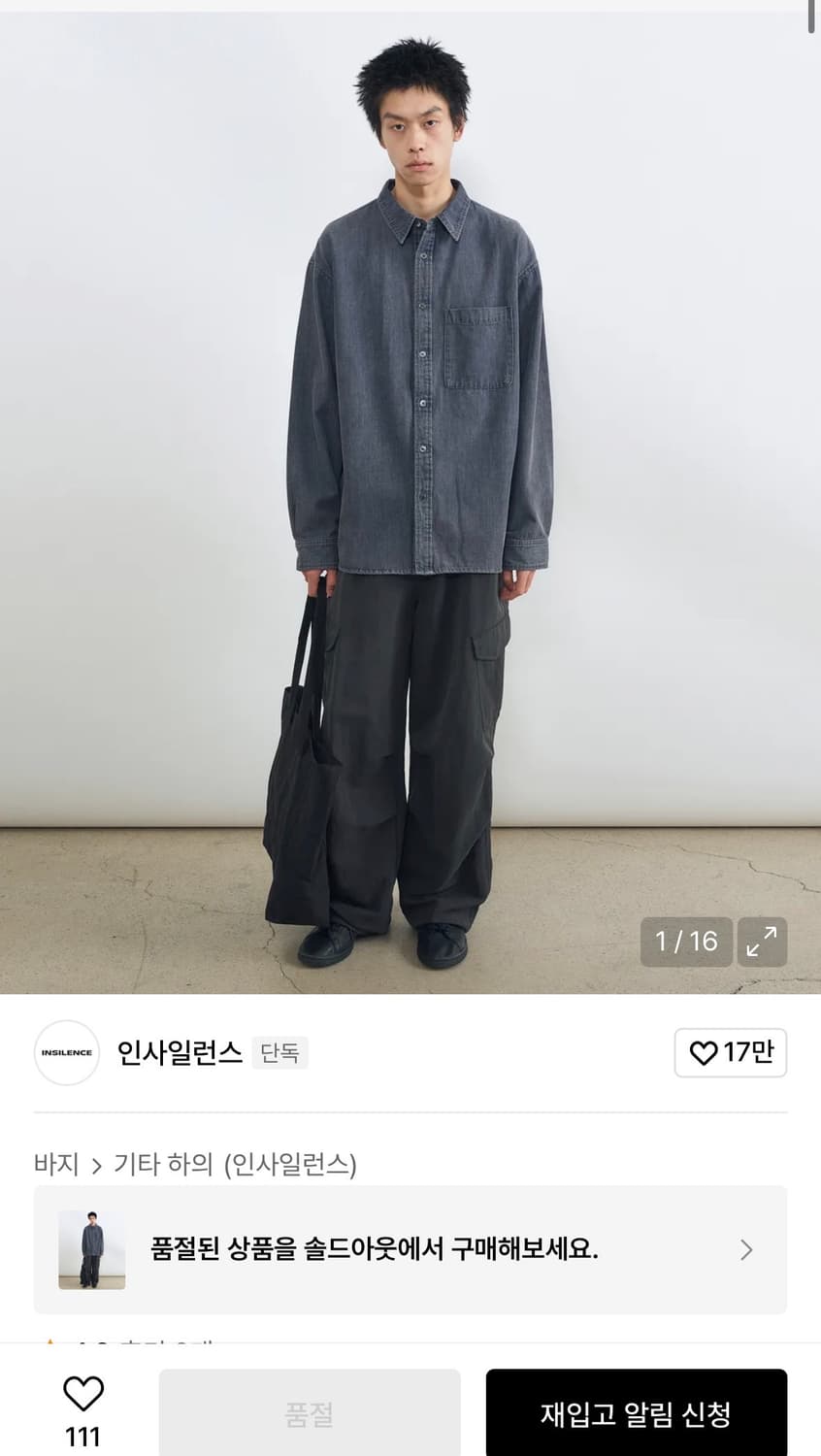Image resolution: width=821 pixels, height=1456 pixels.
Task: Tap the 단독 badge beside the brand name
Action: click(279, 1053)
